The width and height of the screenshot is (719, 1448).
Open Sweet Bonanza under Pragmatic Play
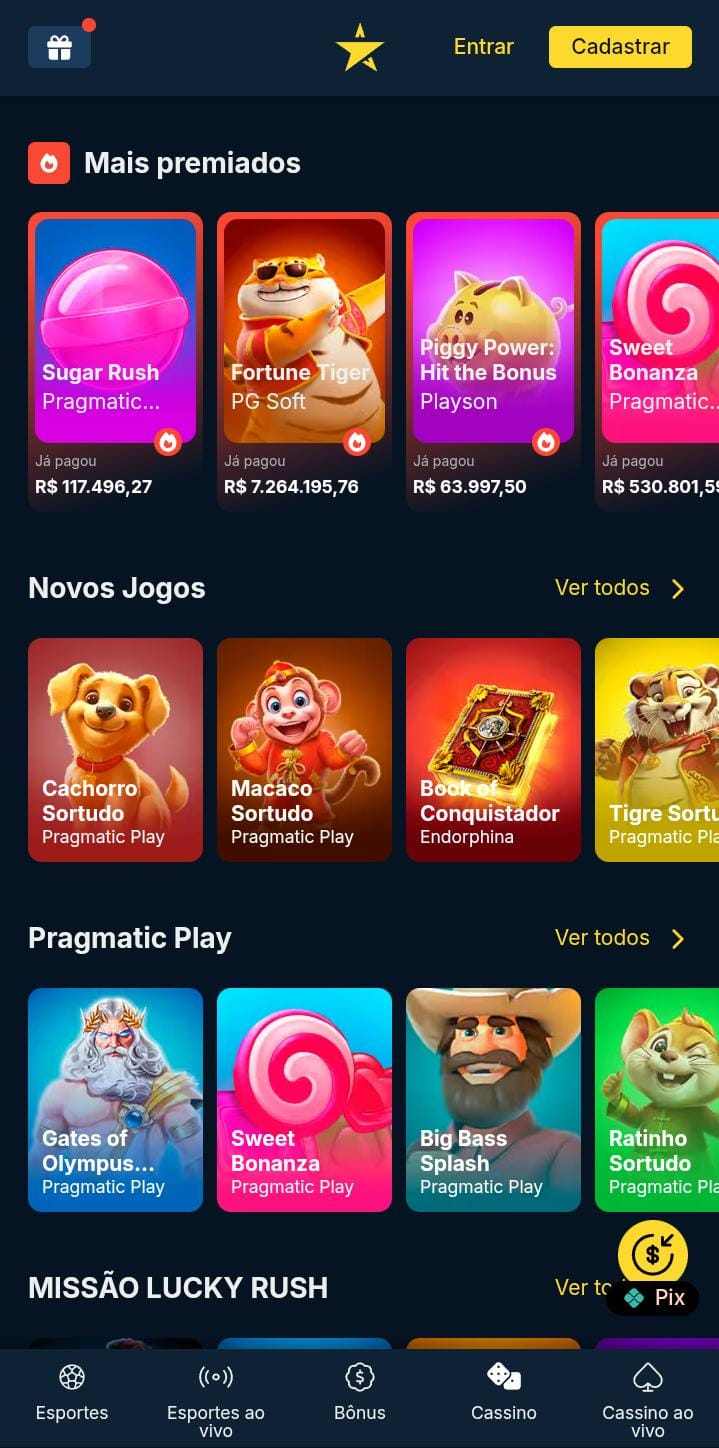pos(304,1100)
